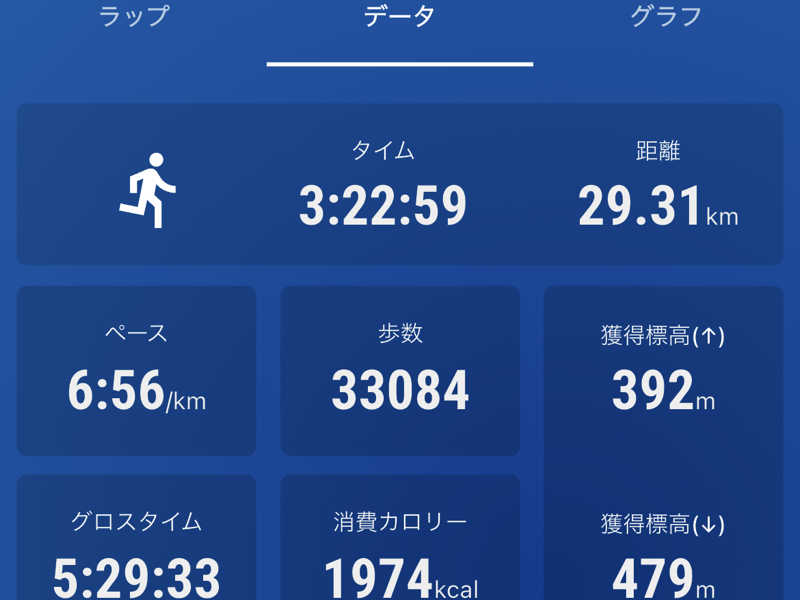Select the データ tab

[399, 17]
